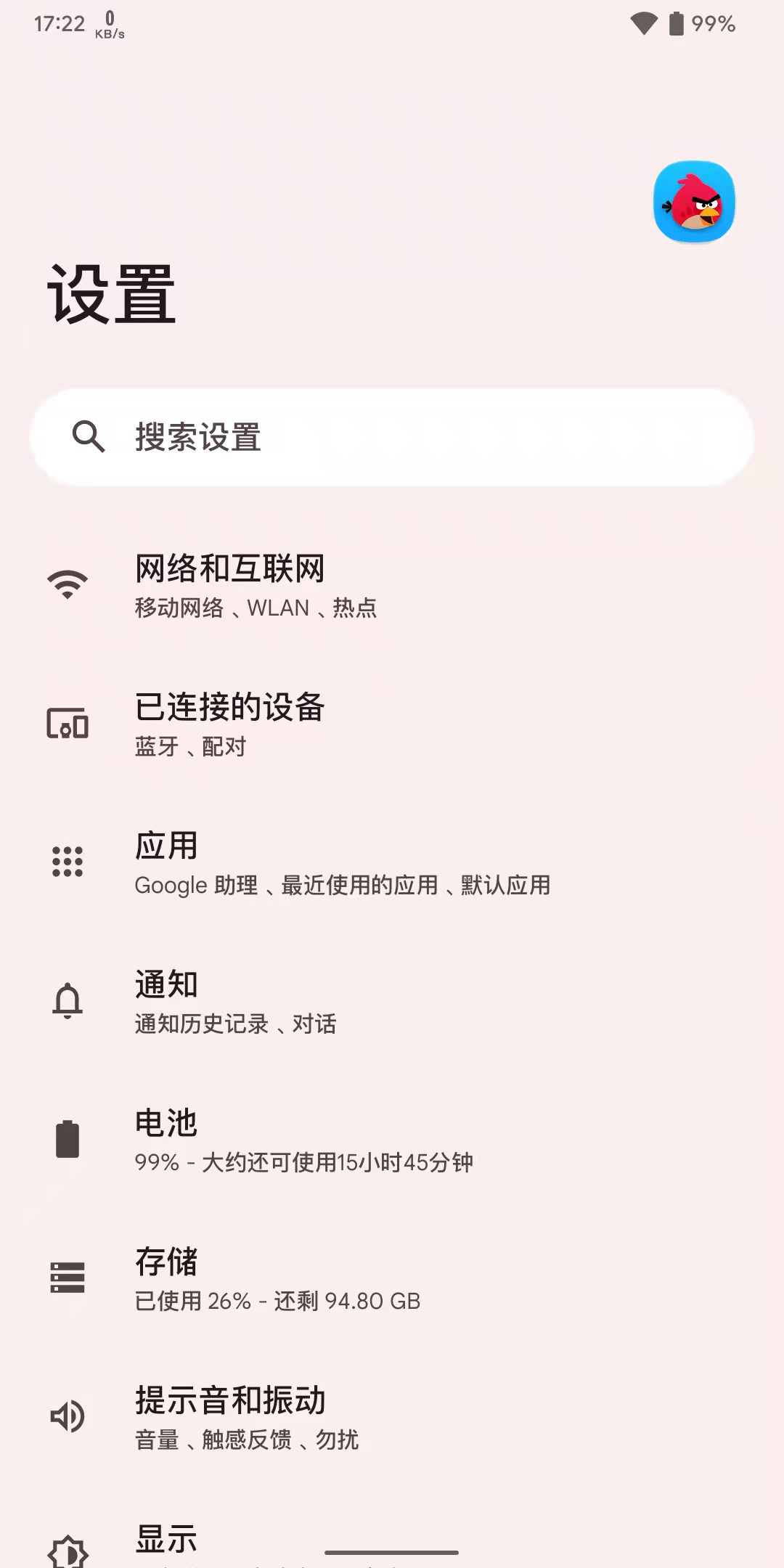Click the 蓝牙、配对 subtitle text
784x1568 pixels.
click(190, 746)
